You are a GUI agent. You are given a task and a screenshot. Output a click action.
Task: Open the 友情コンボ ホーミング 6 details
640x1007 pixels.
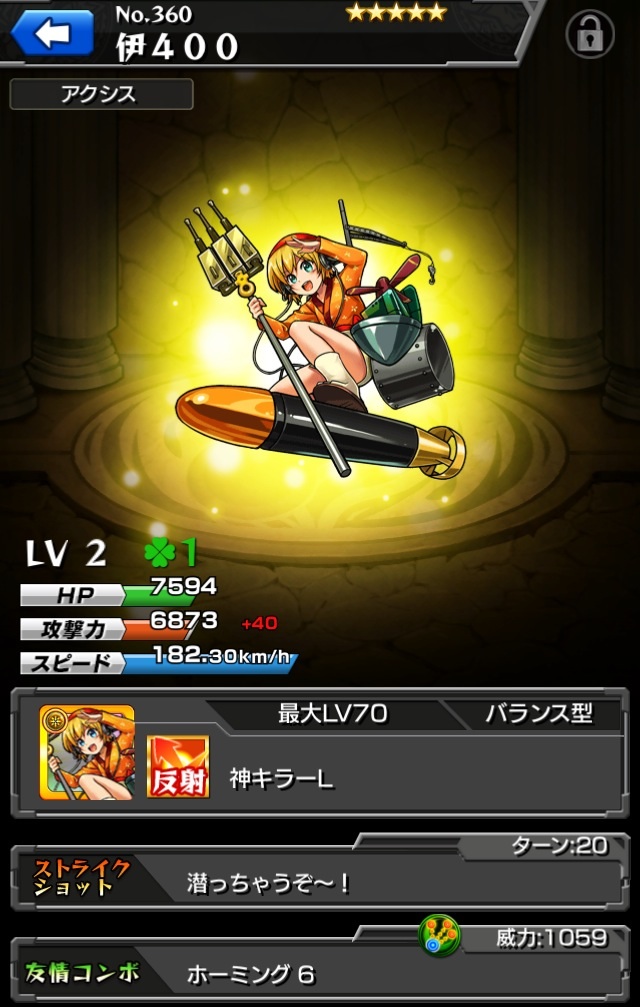pyautogui.click(x=320, y=971)
